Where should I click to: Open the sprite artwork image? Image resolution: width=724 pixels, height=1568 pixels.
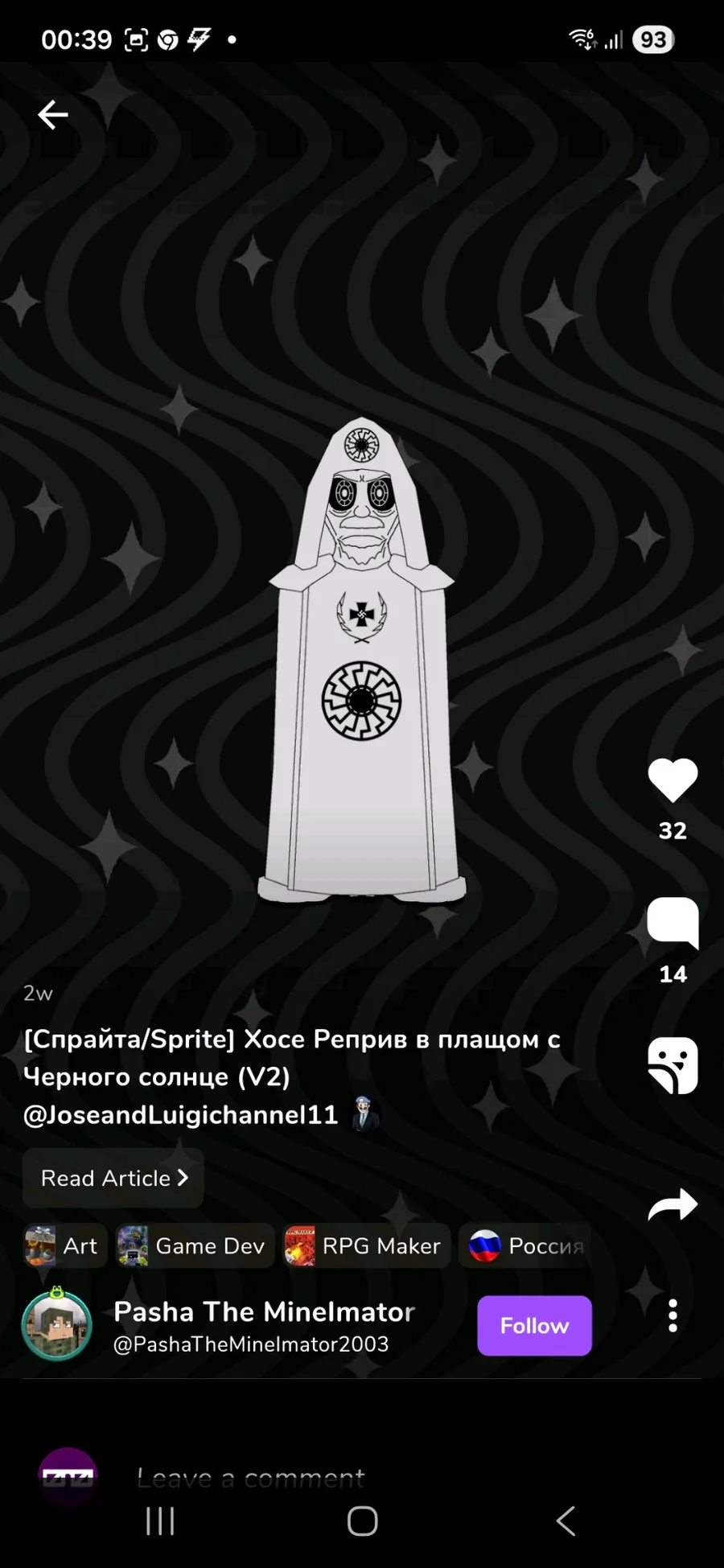coord(362,660)
